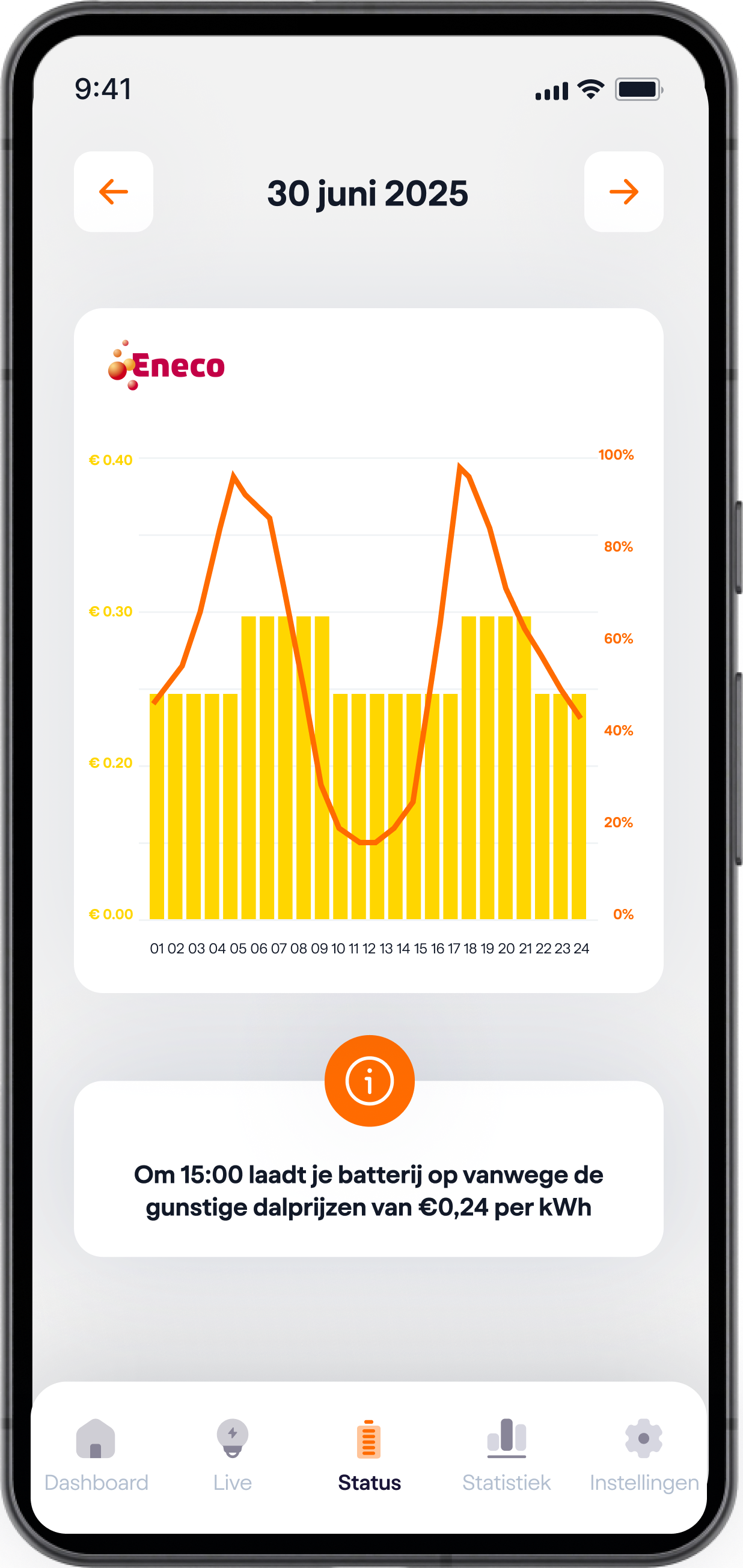Tap the orange info icon
Viewport: 743px width, 1568px height.
click(369, 1080)
